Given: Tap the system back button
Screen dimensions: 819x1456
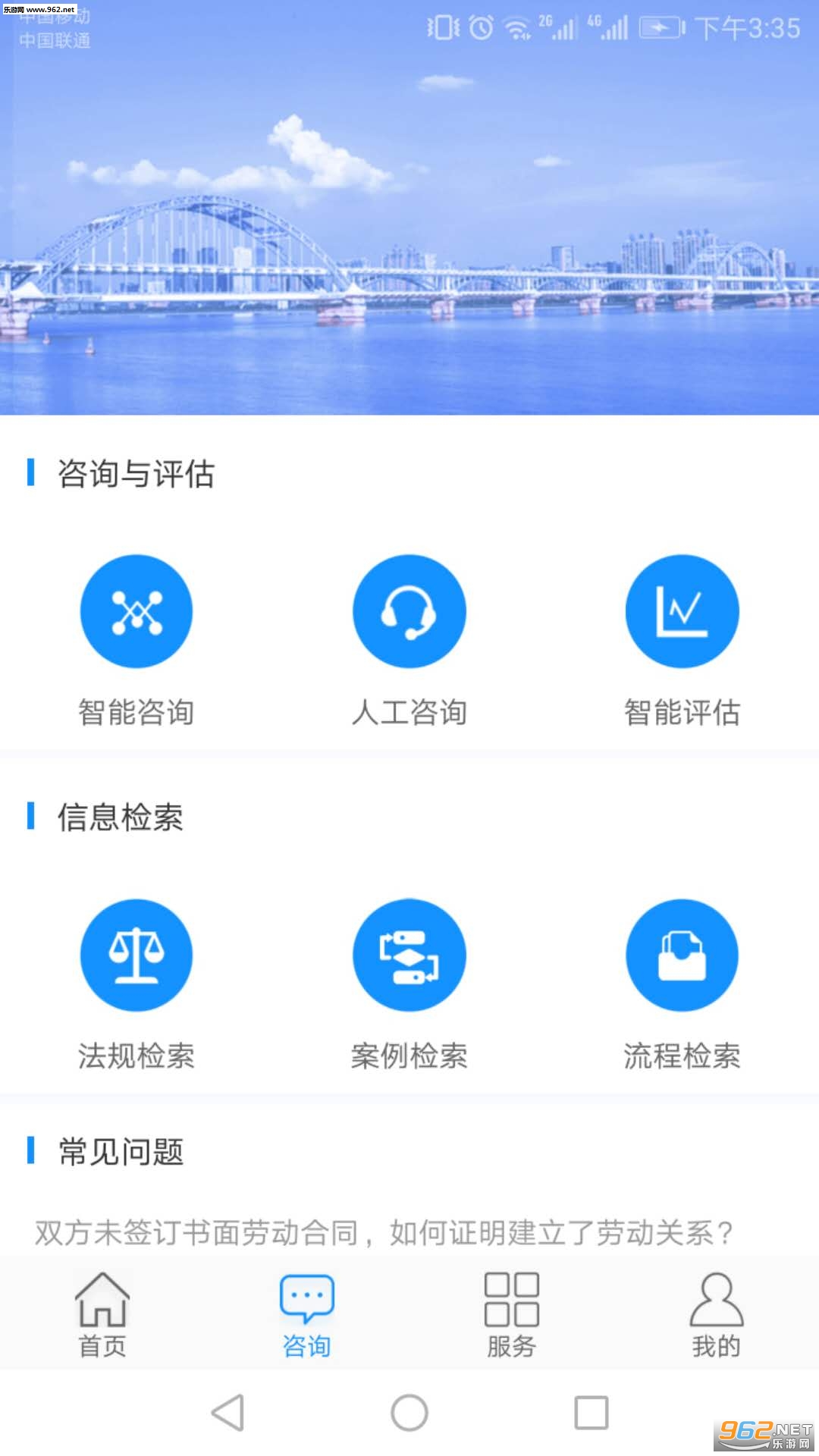Looking at the screenshot, I should click(x=227, y=1413).
